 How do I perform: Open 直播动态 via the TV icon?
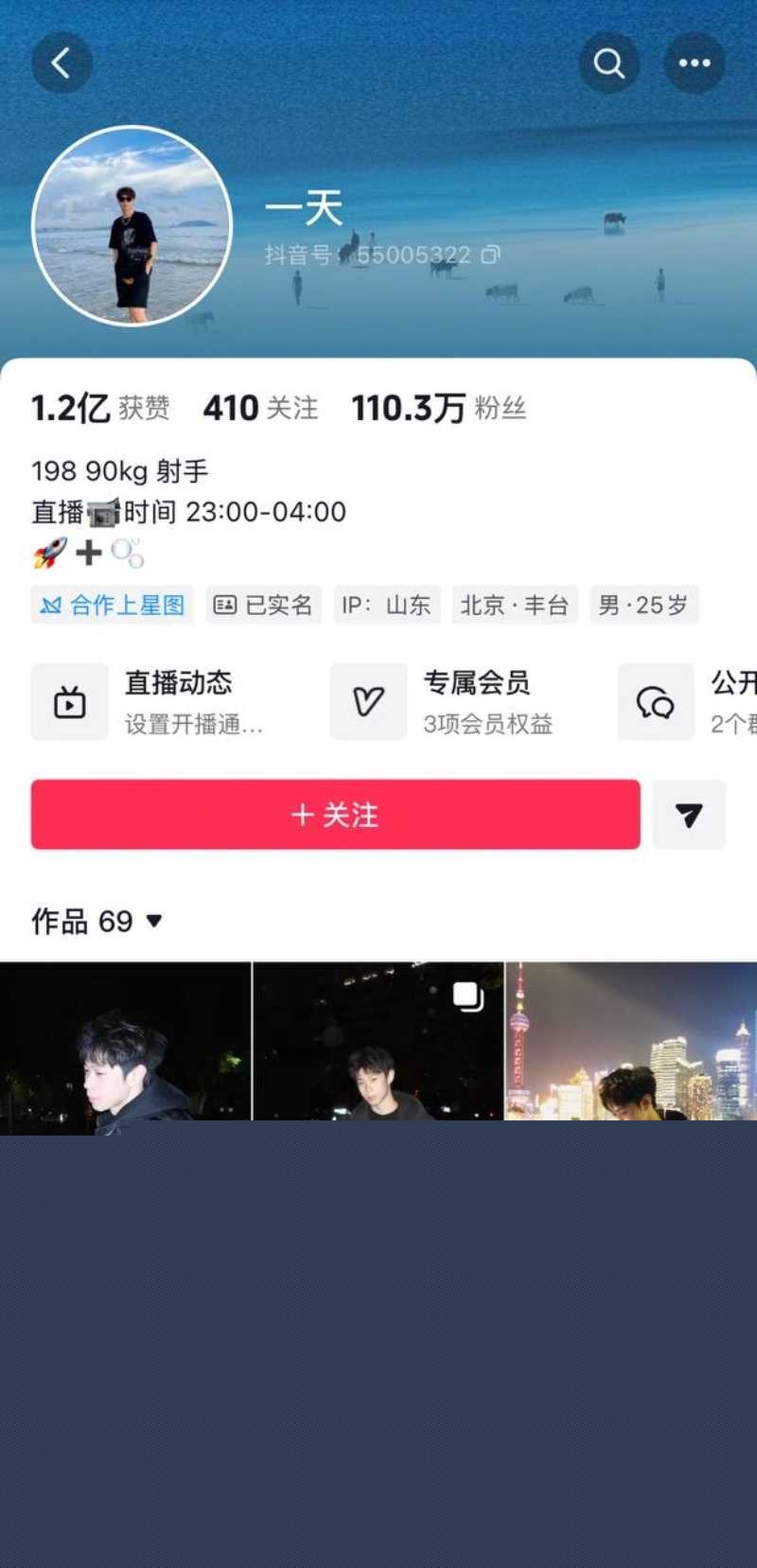click(x=70, y=702)
